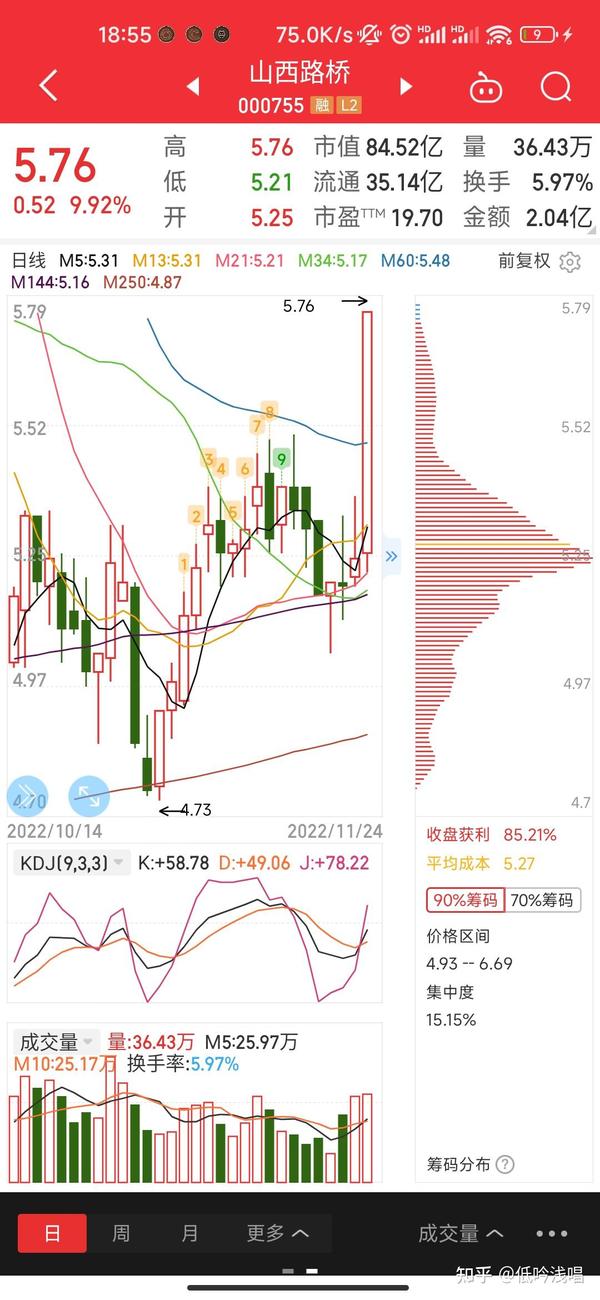Screen dimensions: 600x1300
Task: Switch to the 月 monthly chart tab
Action: pos(190,1233)
